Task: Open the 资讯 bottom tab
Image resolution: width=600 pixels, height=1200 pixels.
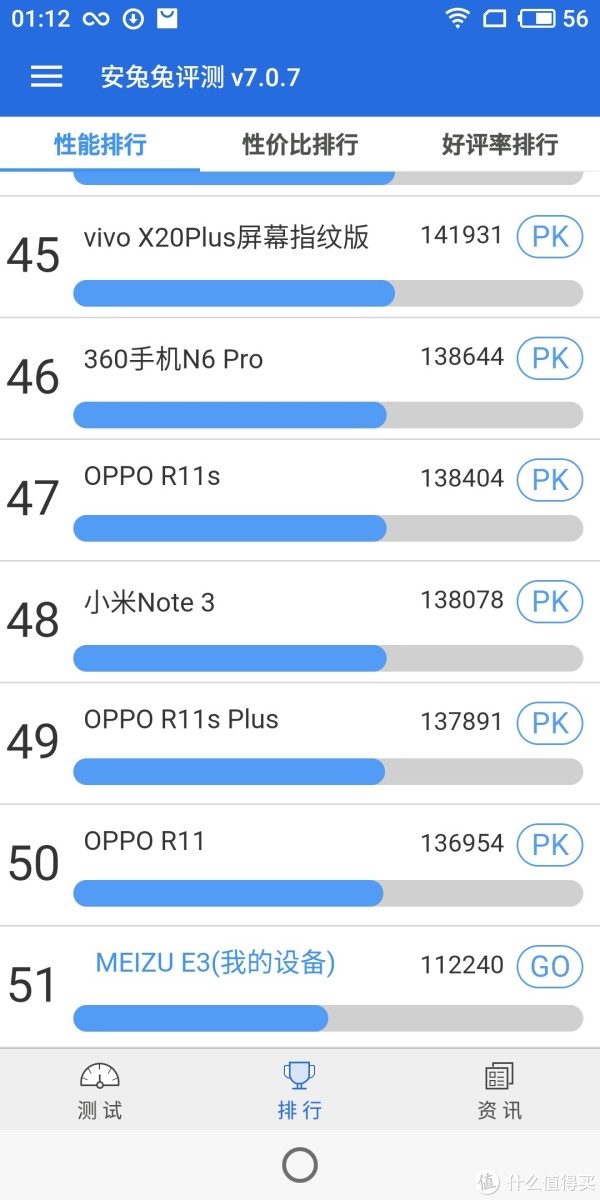Action: (499, 1091)
